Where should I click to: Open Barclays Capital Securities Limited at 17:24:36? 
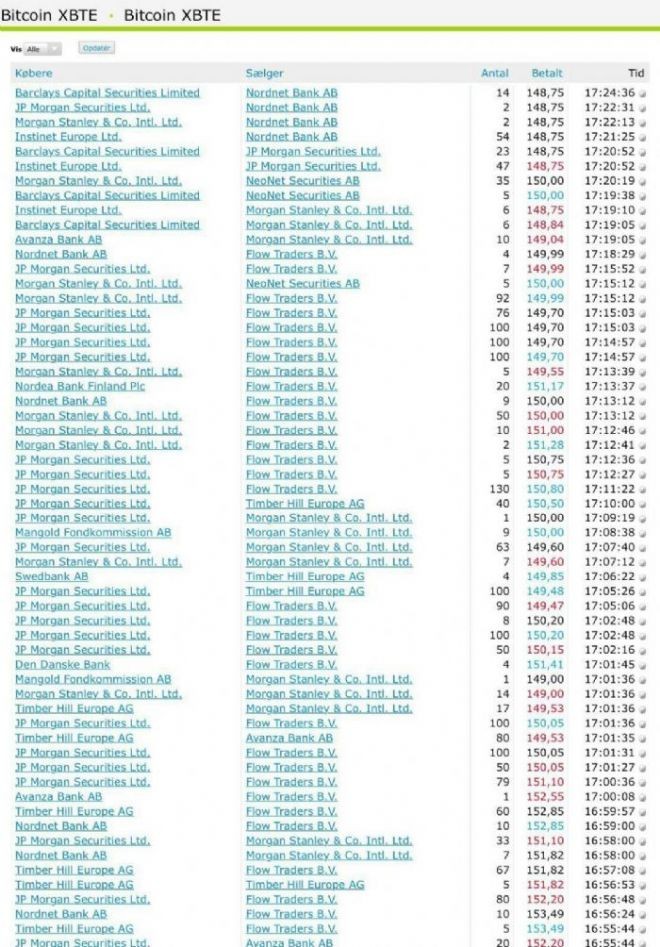107,93
